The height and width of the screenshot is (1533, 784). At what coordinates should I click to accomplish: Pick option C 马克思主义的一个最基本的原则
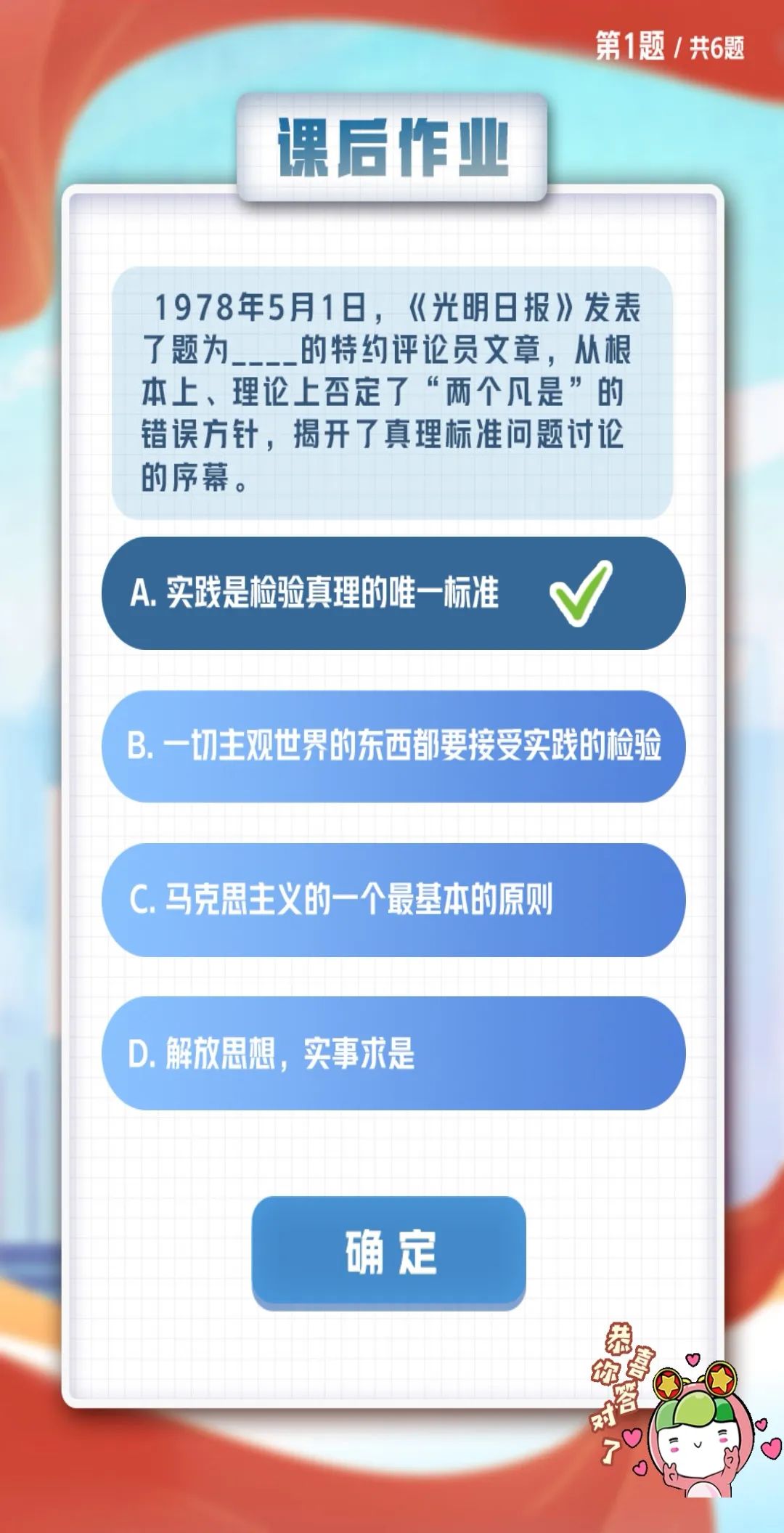point(392,900)
